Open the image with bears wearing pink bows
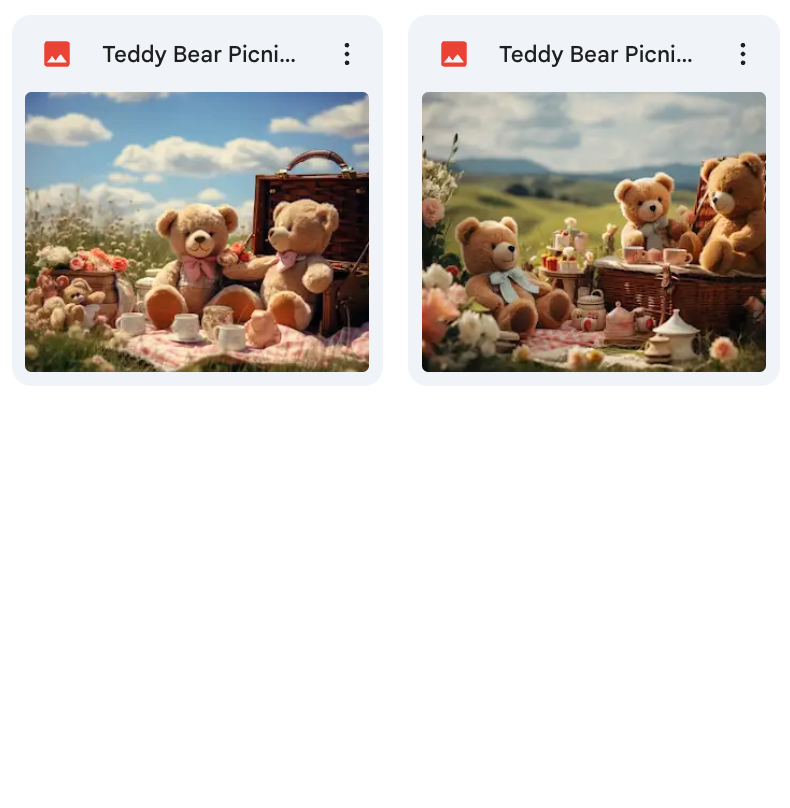The image size is (790, 808). point(197,232)
